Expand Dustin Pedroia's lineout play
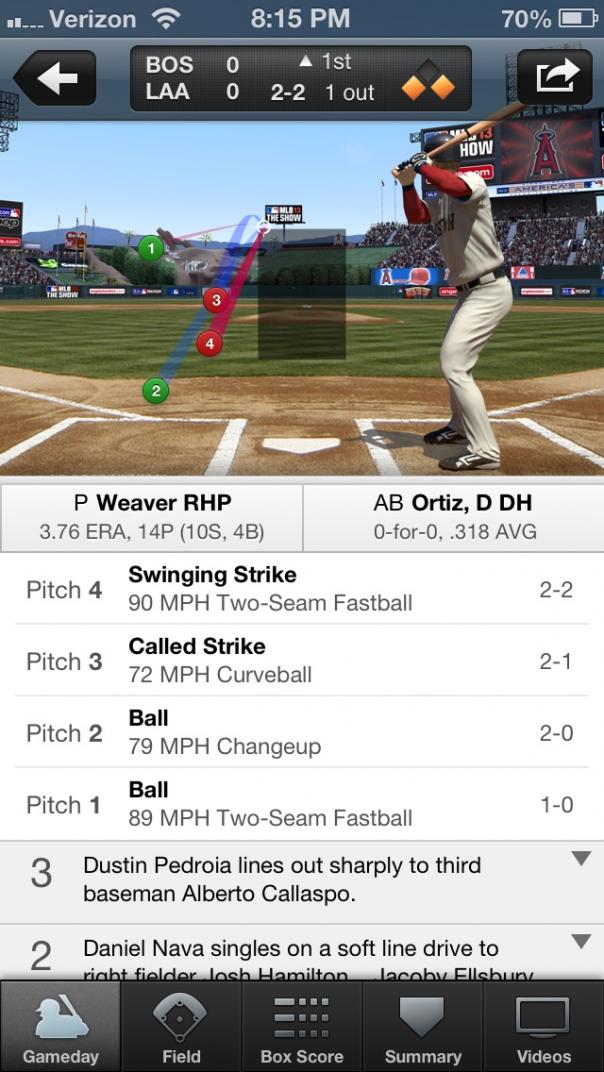The image size is (604, 1072). (581, 859)
